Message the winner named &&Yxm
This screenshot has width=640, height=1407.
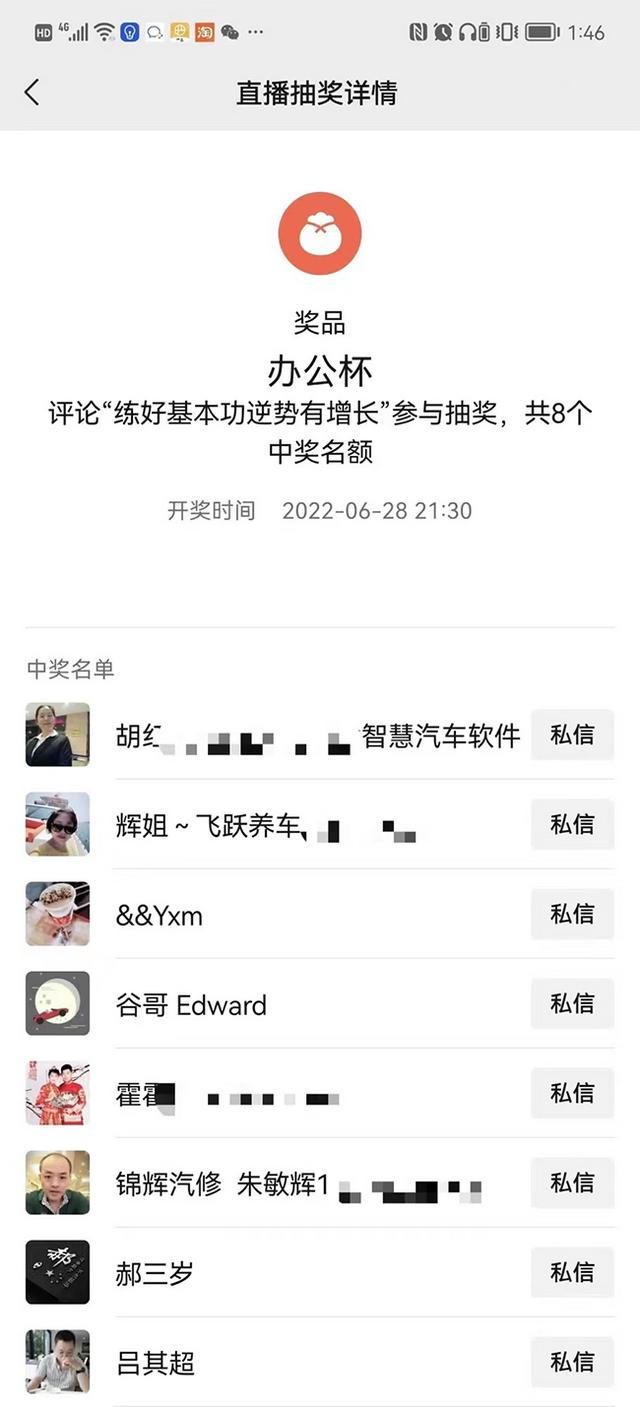click(x=572, y=914)
